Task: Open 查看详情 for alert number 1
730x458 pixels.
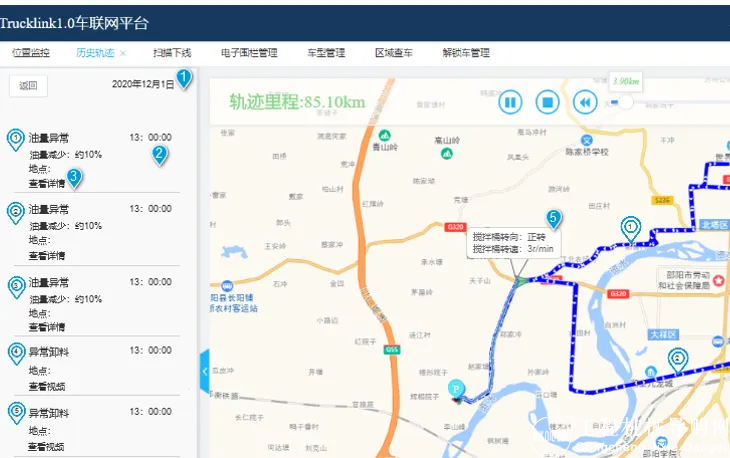Action: (47, 183)
